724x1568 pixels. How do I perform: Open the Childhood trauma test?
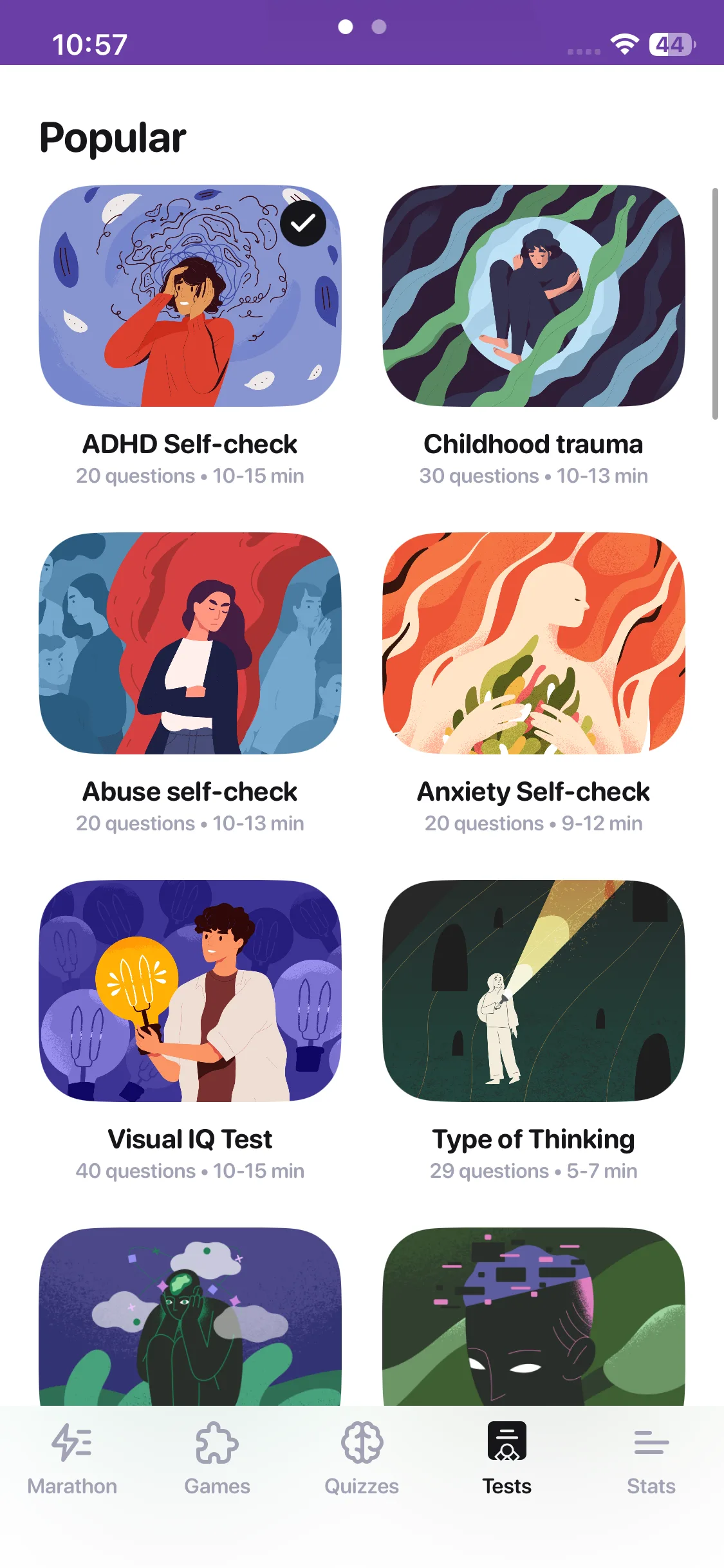coord(534,296)
